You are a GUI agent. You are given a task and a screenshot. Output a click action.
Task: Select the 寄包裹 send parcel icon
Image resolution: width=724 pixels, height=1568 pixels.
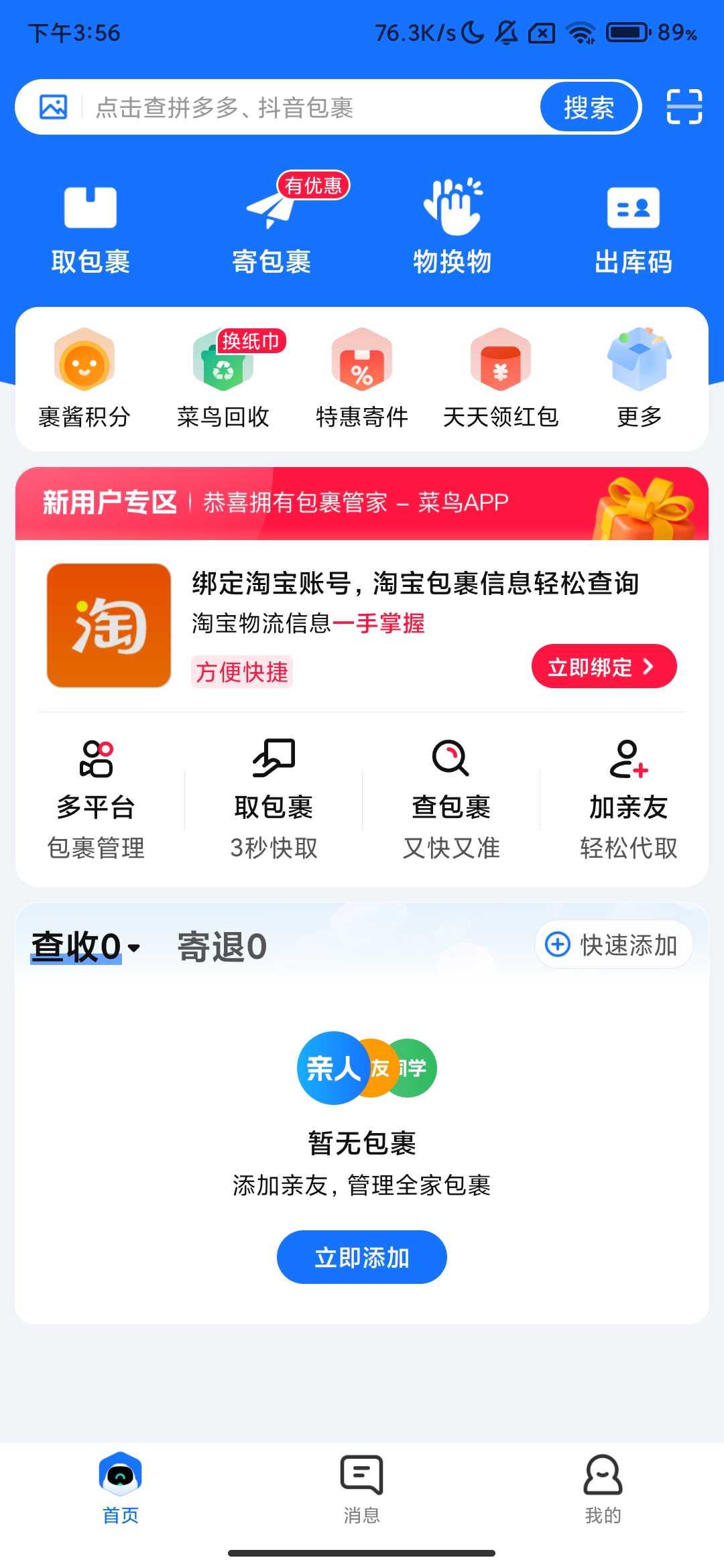271,224
